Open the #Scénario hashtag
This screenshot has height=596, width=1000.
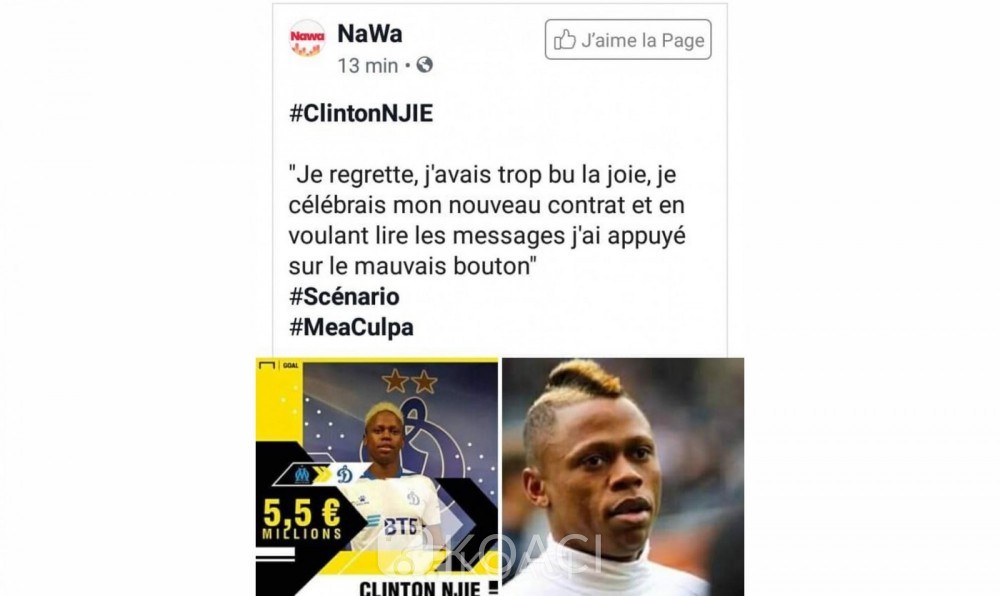[344, 297]
